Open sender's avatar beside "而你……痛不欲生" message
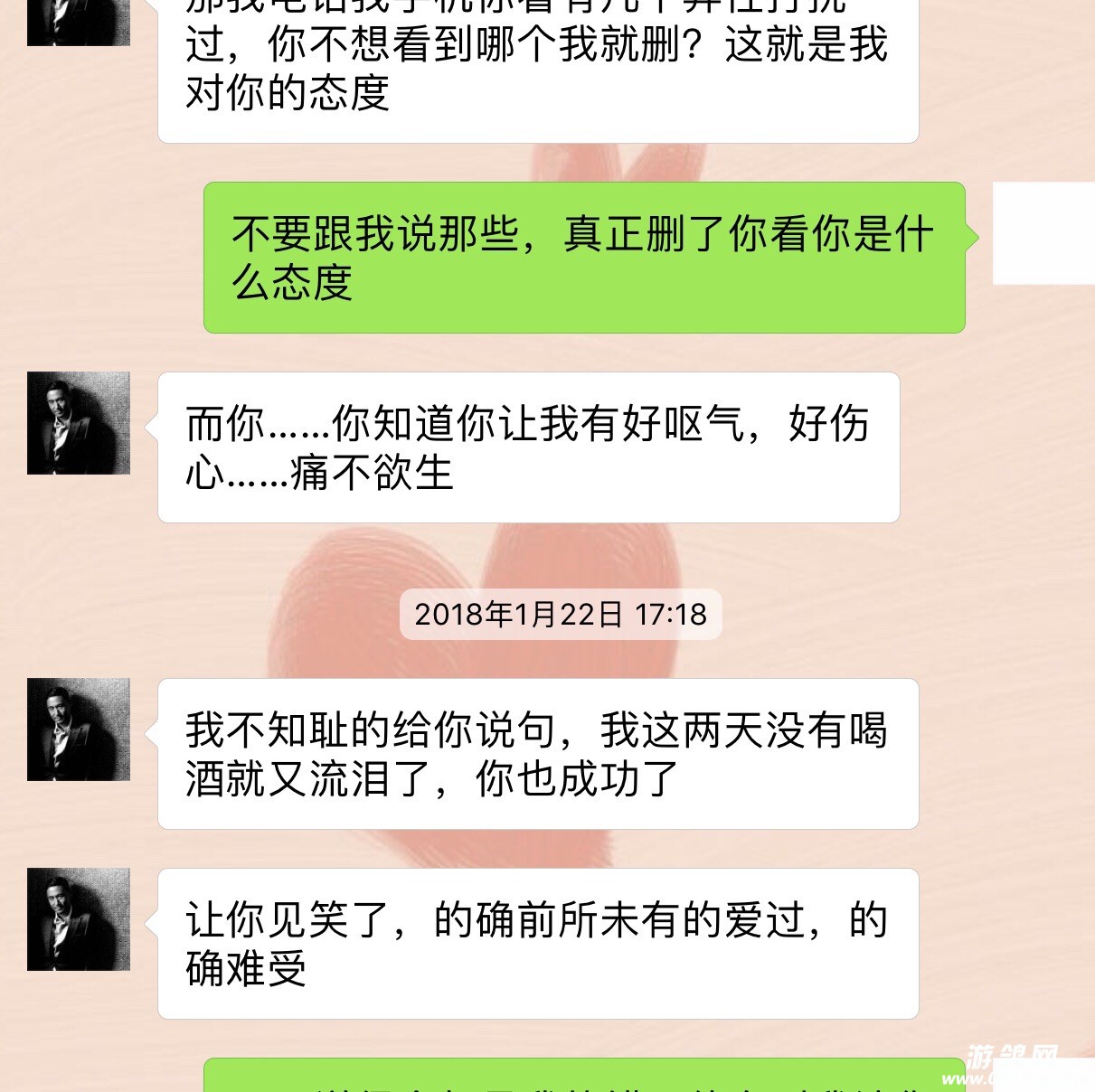 [x=79, y=423]
